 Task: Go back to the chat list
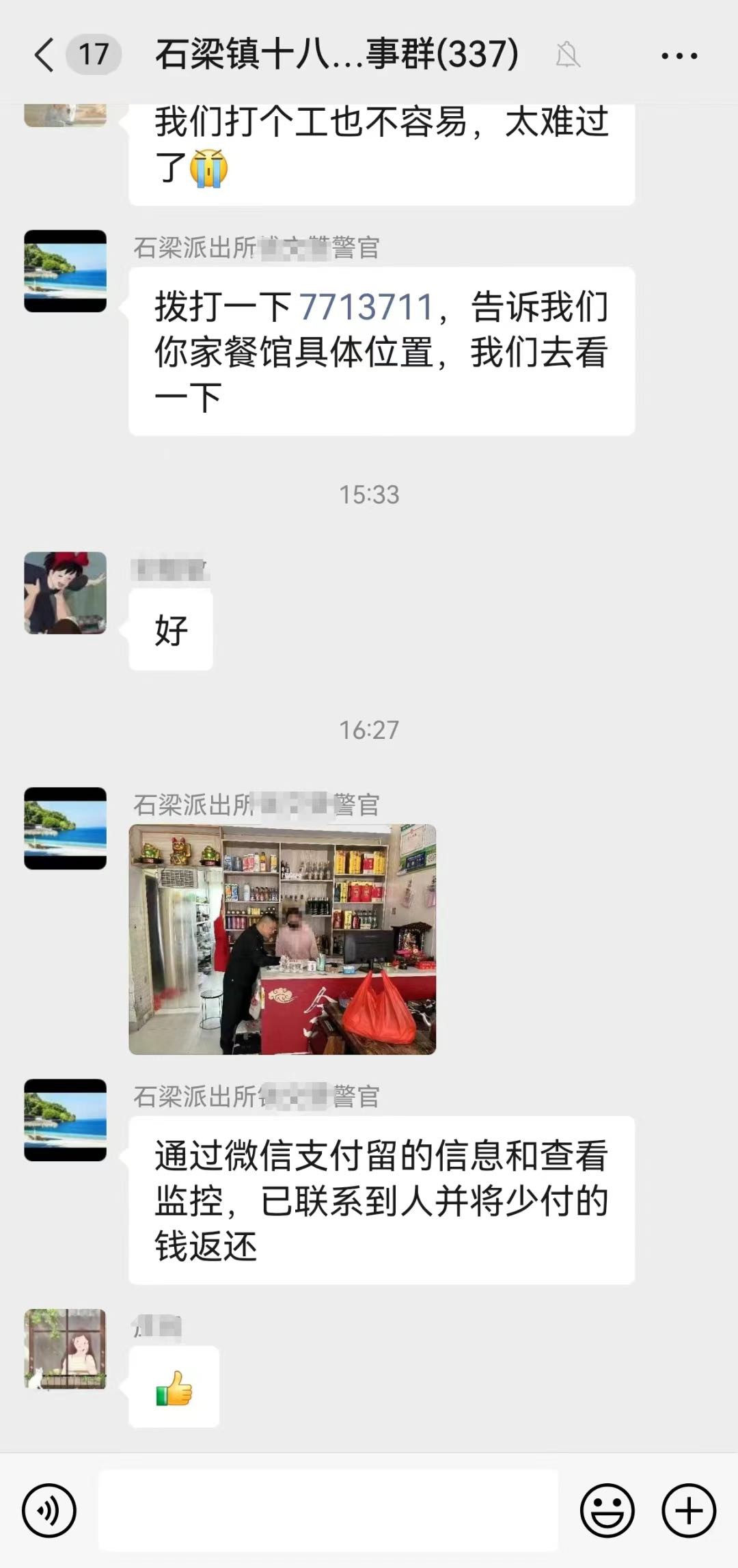click(x=44, y=55)
